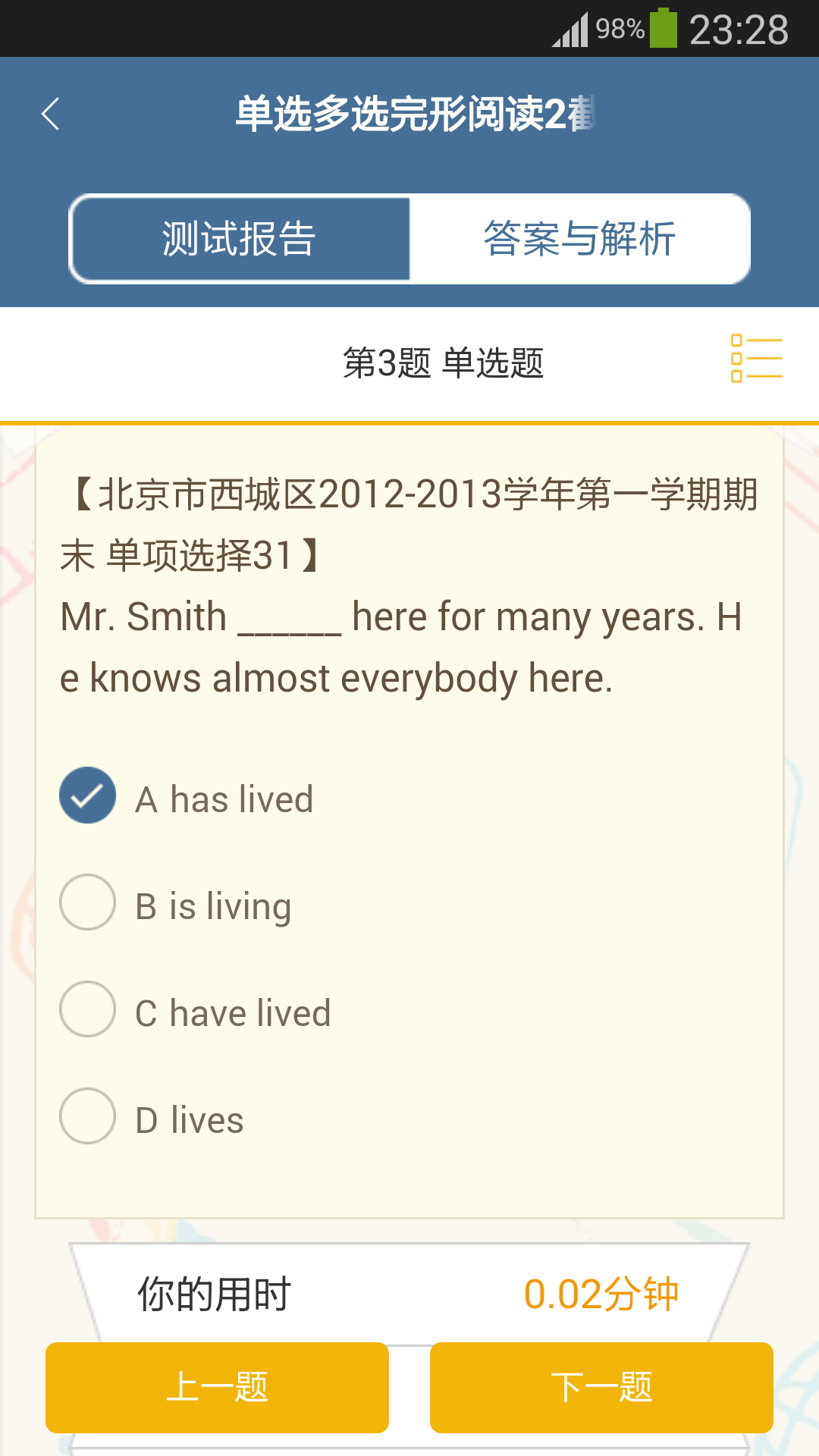This screenshot has height=1456, width=819.
Task: Switch to 测试报告 tab
Action: (x=239, y=237)
